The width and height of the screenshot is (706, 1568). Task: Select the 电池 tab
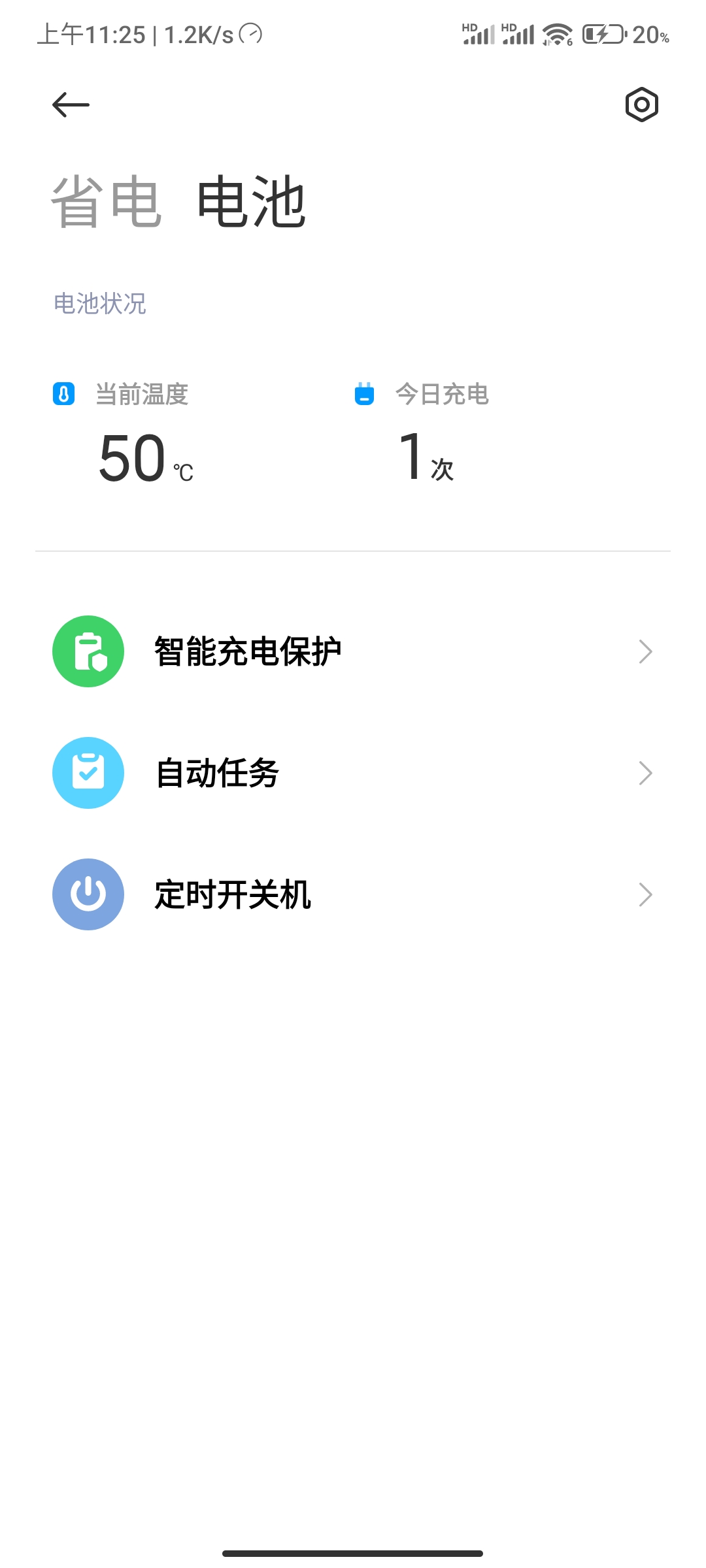[x=252, y=202]
